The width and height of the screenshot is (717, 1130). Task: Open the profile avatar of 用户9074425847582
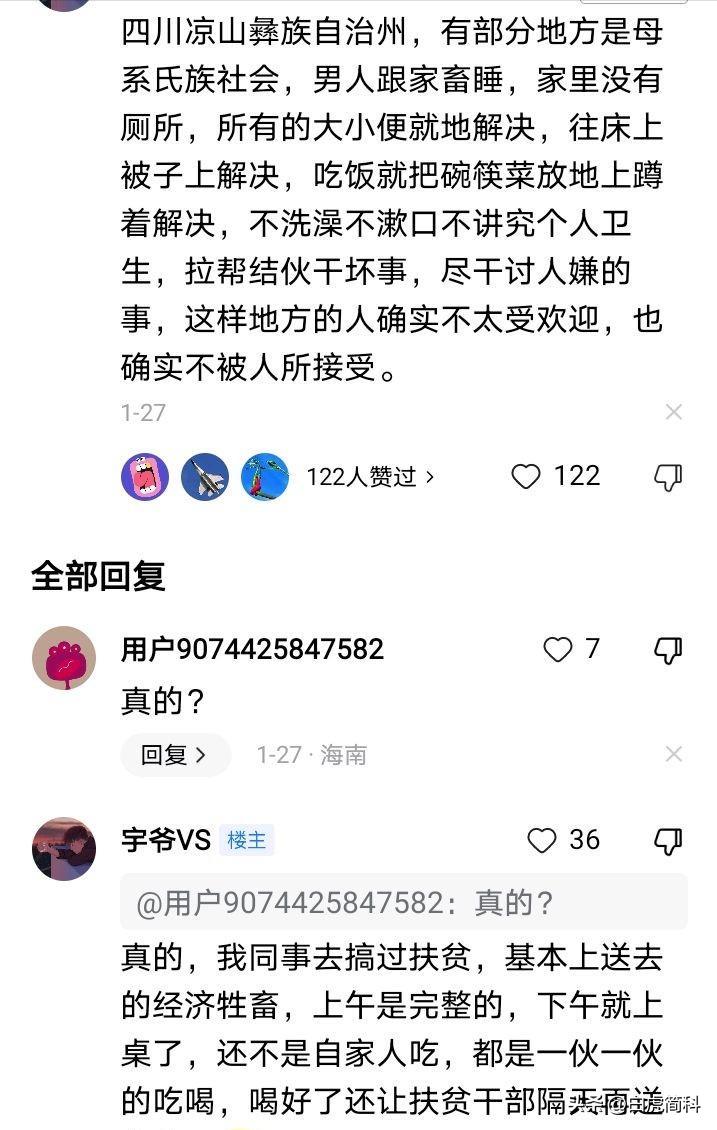(x=64, y=658)
